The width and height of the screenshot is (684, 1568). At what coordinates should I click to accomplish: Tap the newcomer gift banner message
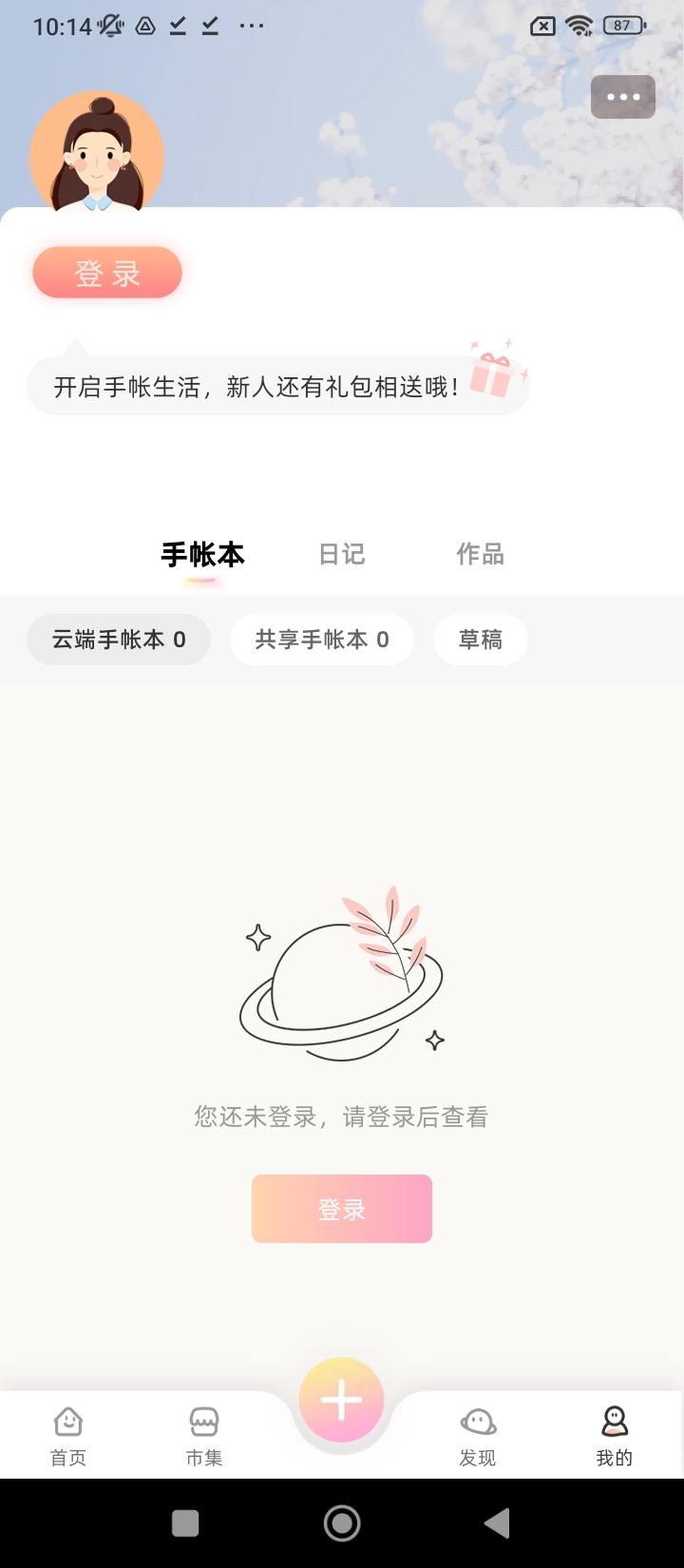[256, 385]
